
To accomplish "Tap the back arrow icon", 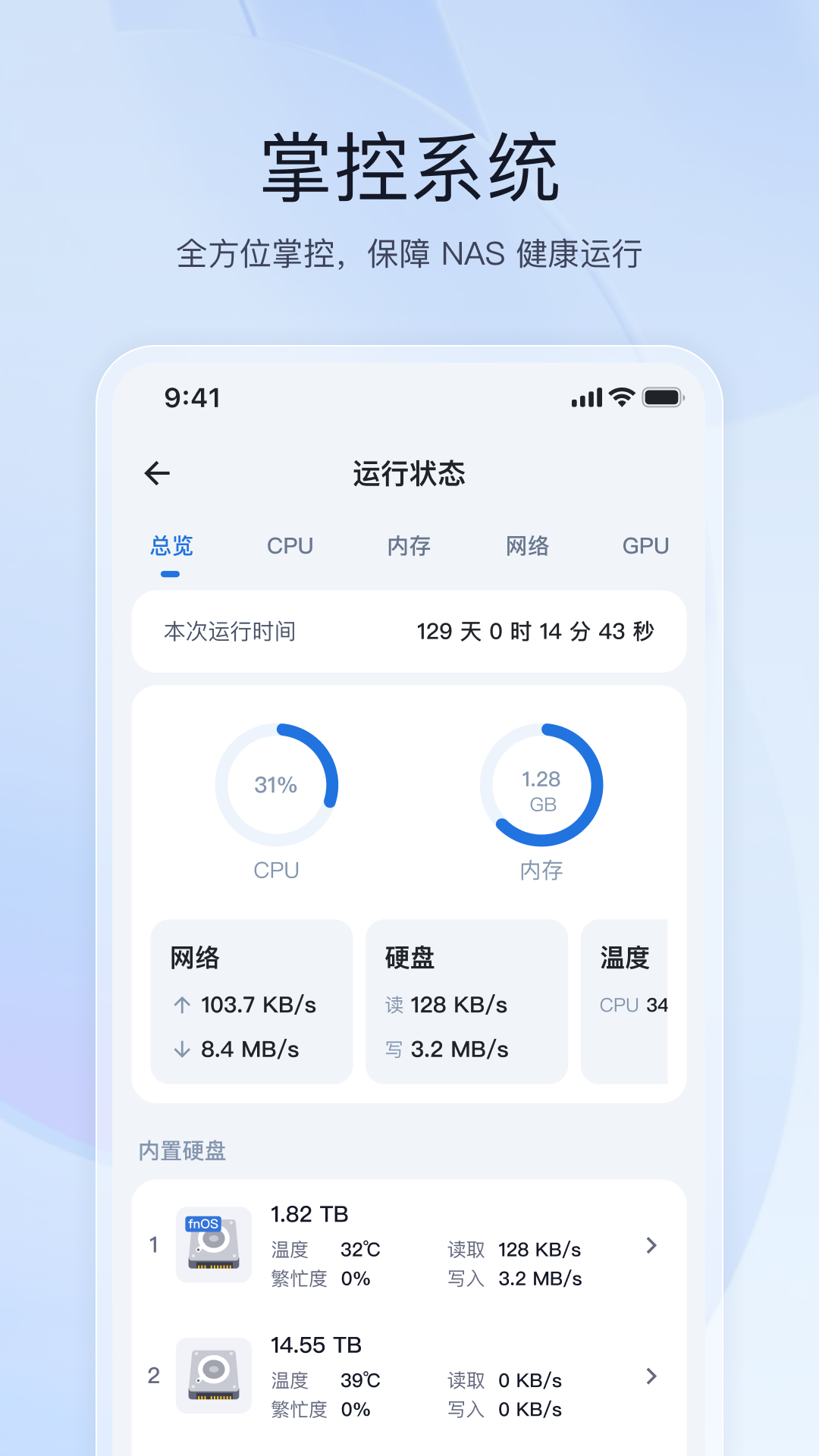I will (157, 472).
